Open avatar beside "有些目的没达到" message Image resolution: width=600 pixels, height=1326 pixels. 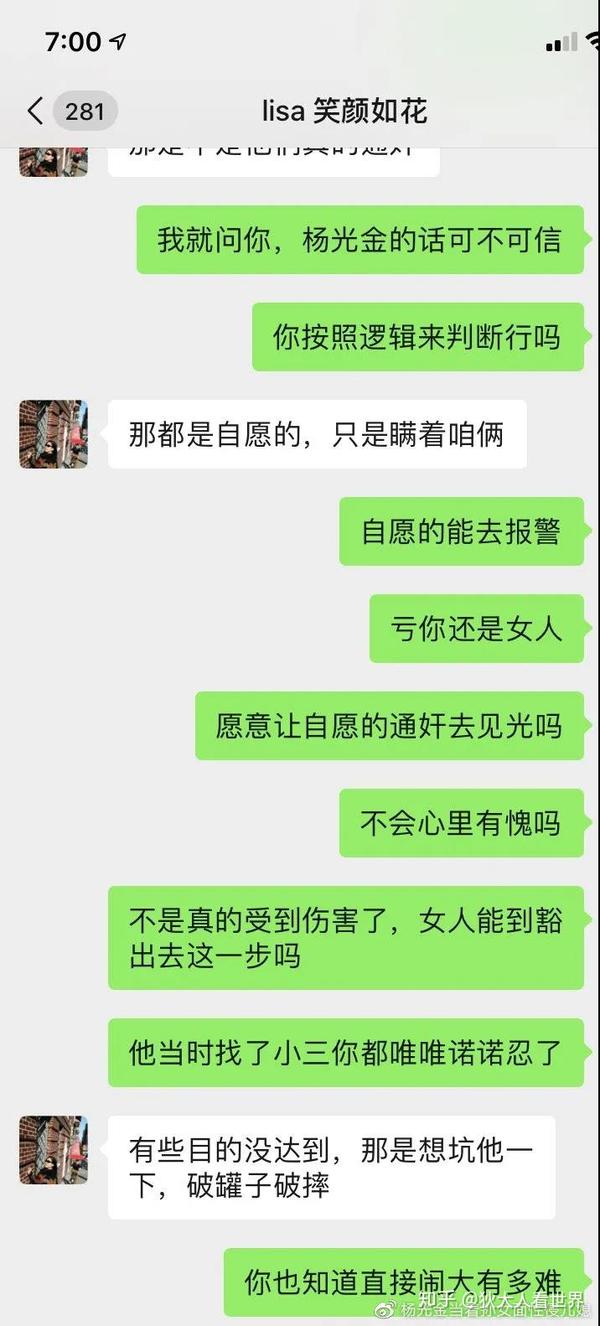pos(54,1150)
